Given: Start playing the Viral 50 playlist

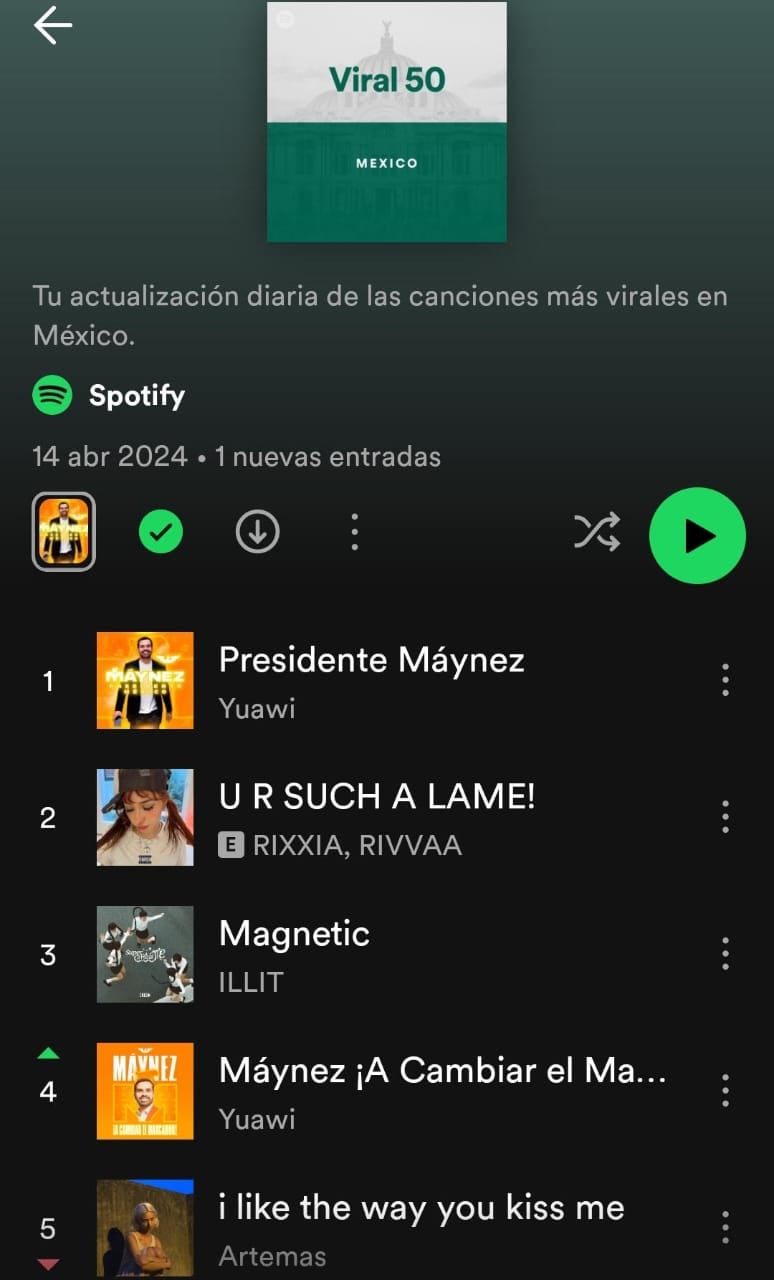Looking at the screenshot, I should click(697, 535).
